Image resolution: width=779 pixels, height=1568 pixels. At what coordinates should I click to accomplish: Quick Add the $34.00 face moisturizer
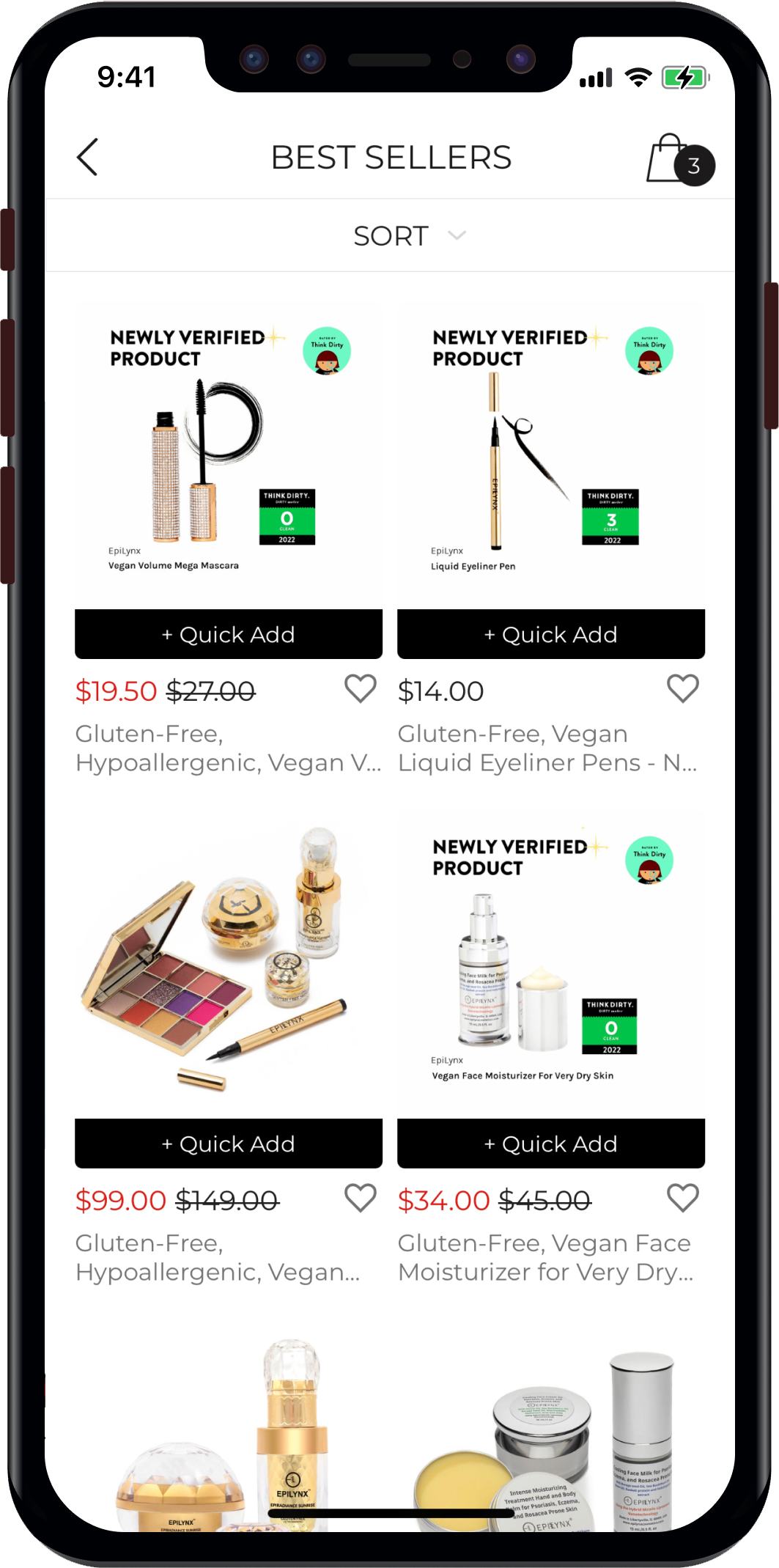click(x=550, y=1144)
